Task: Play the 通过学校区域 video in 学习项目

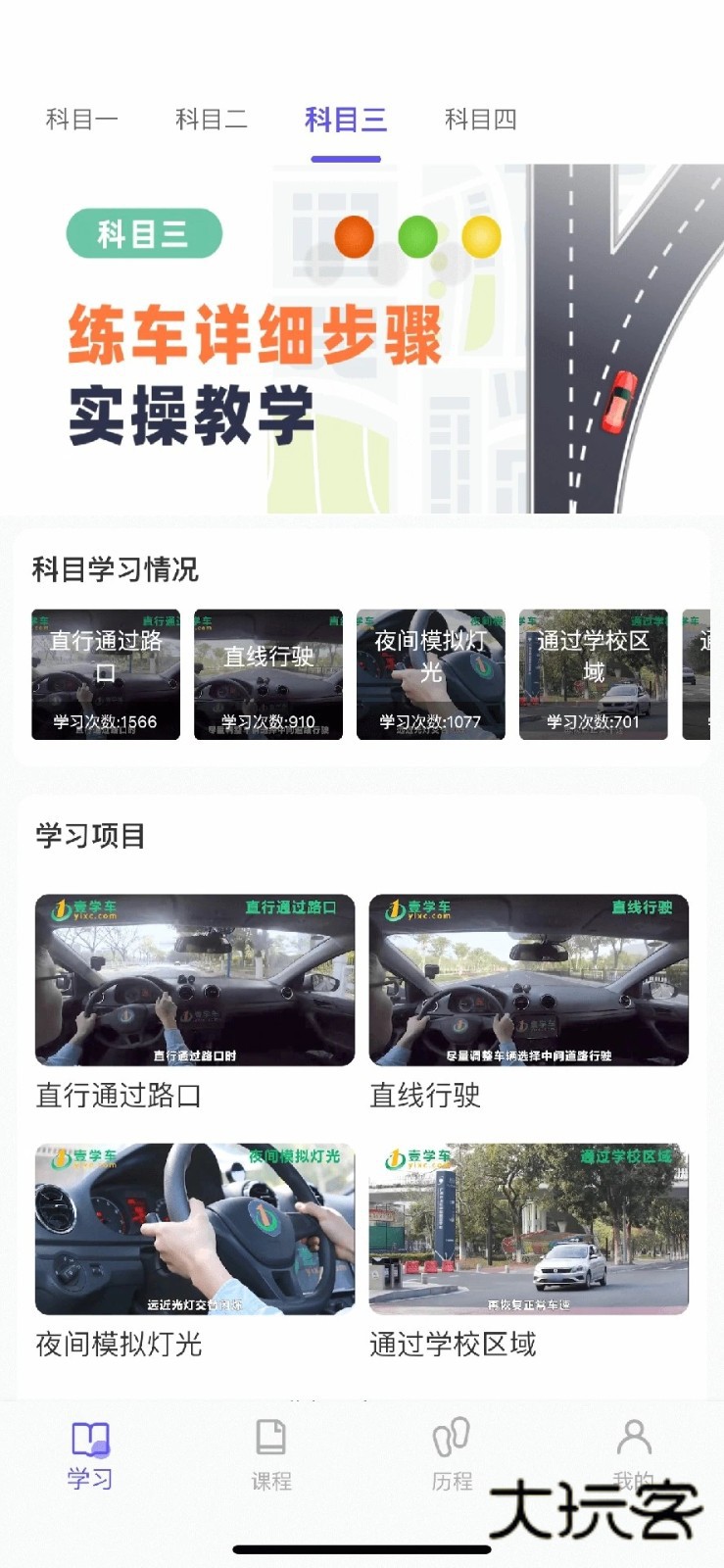Action: (529, 1230)
